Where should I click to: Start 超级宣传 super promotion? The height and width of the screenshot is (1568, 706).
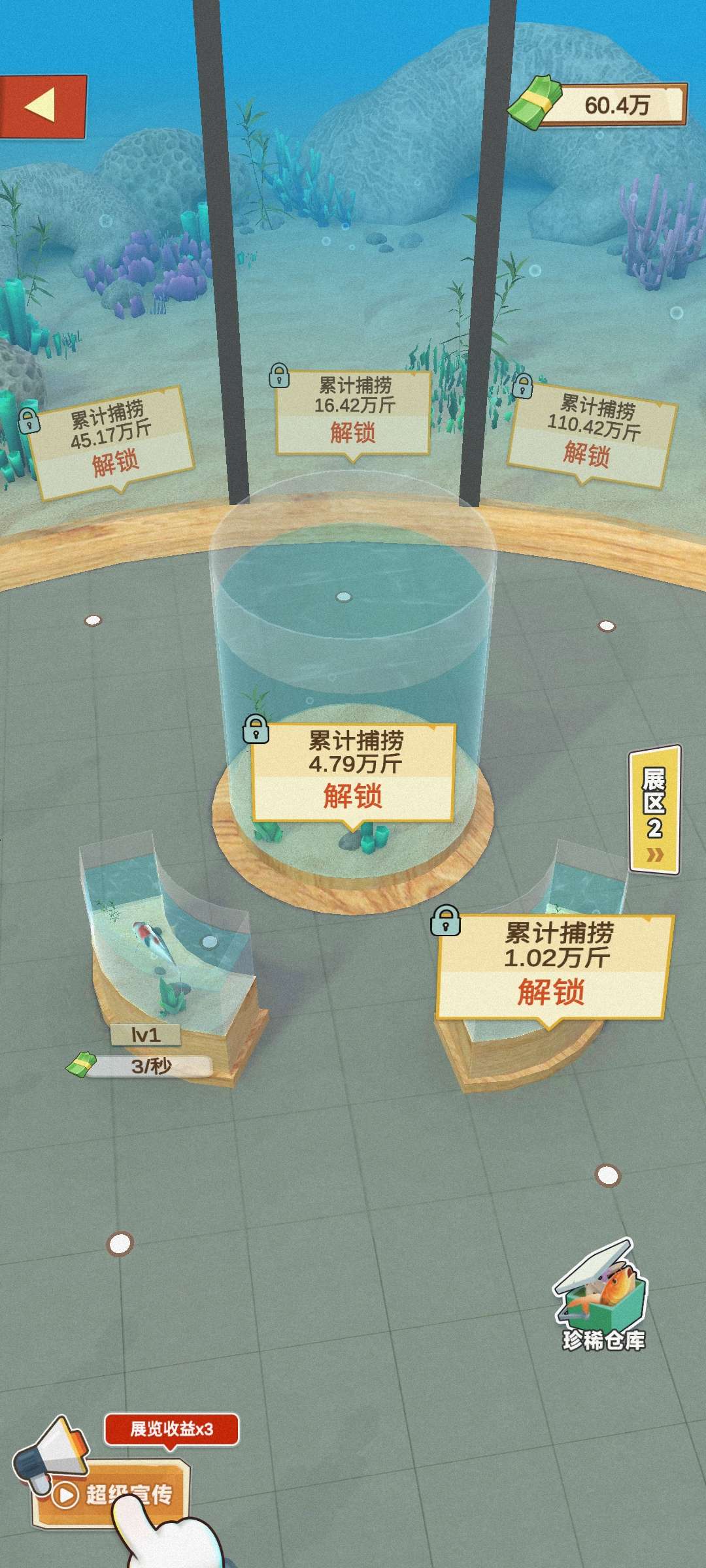pyautogui.click(x=111, y=1493)
